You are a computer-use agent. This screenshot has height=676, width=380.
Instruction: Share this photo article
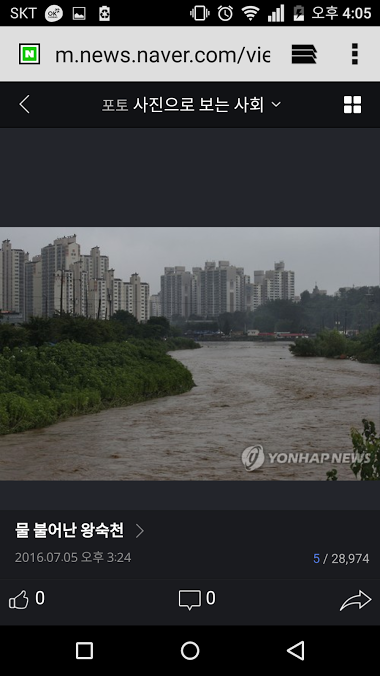(x=355, y=600)
